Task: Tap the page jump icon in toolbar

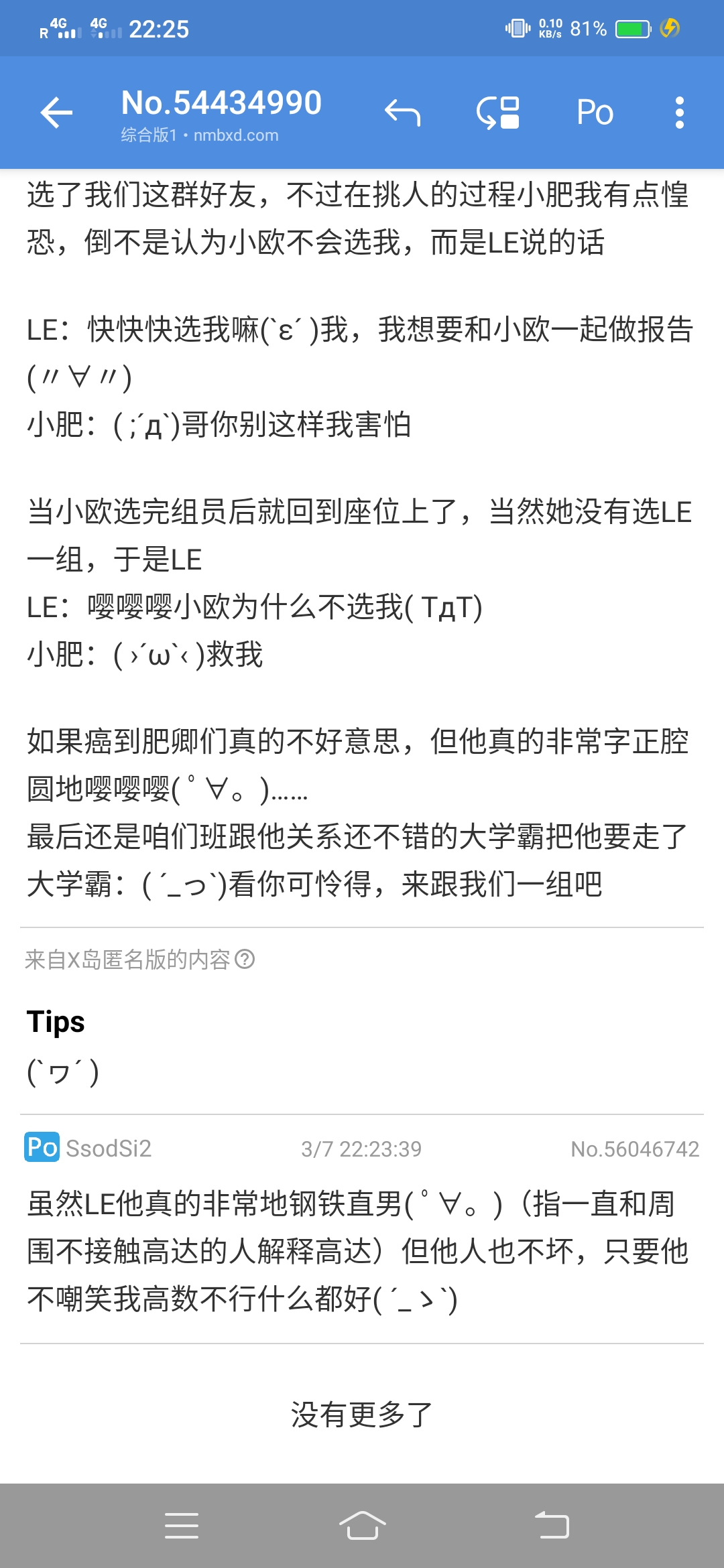Action: tap(498, 112)
